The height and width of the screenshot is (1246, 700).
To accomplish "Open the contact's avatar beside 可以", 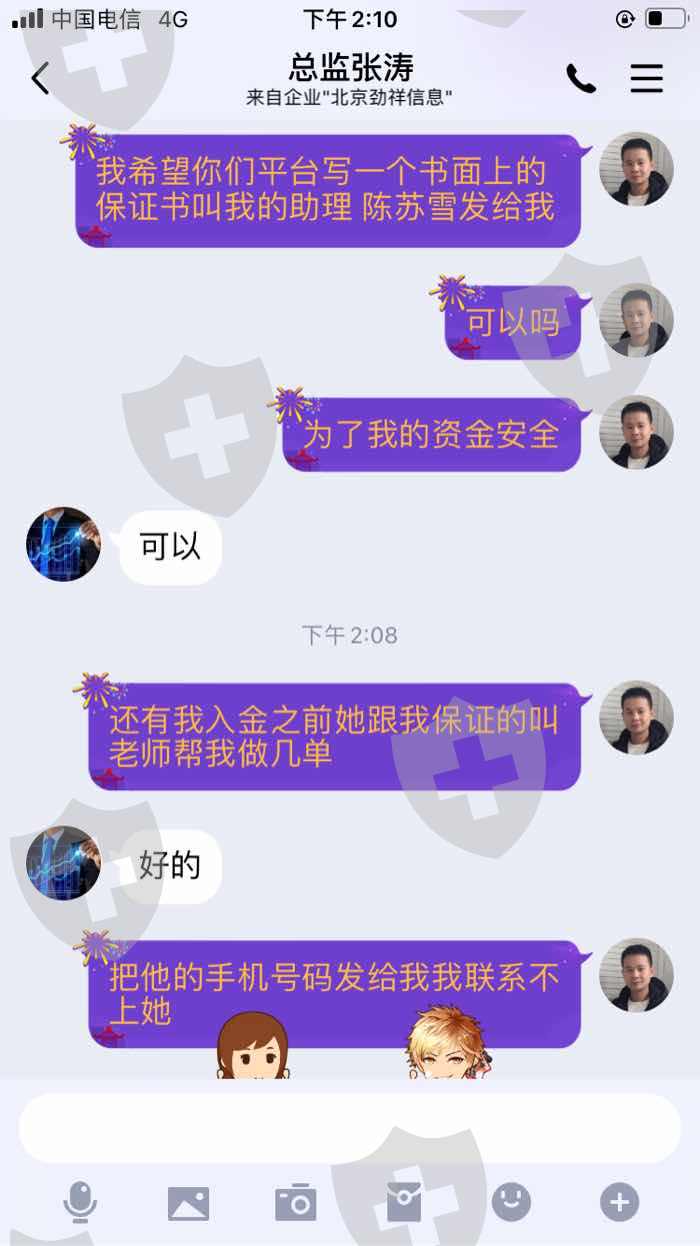I will click(63, 544).
